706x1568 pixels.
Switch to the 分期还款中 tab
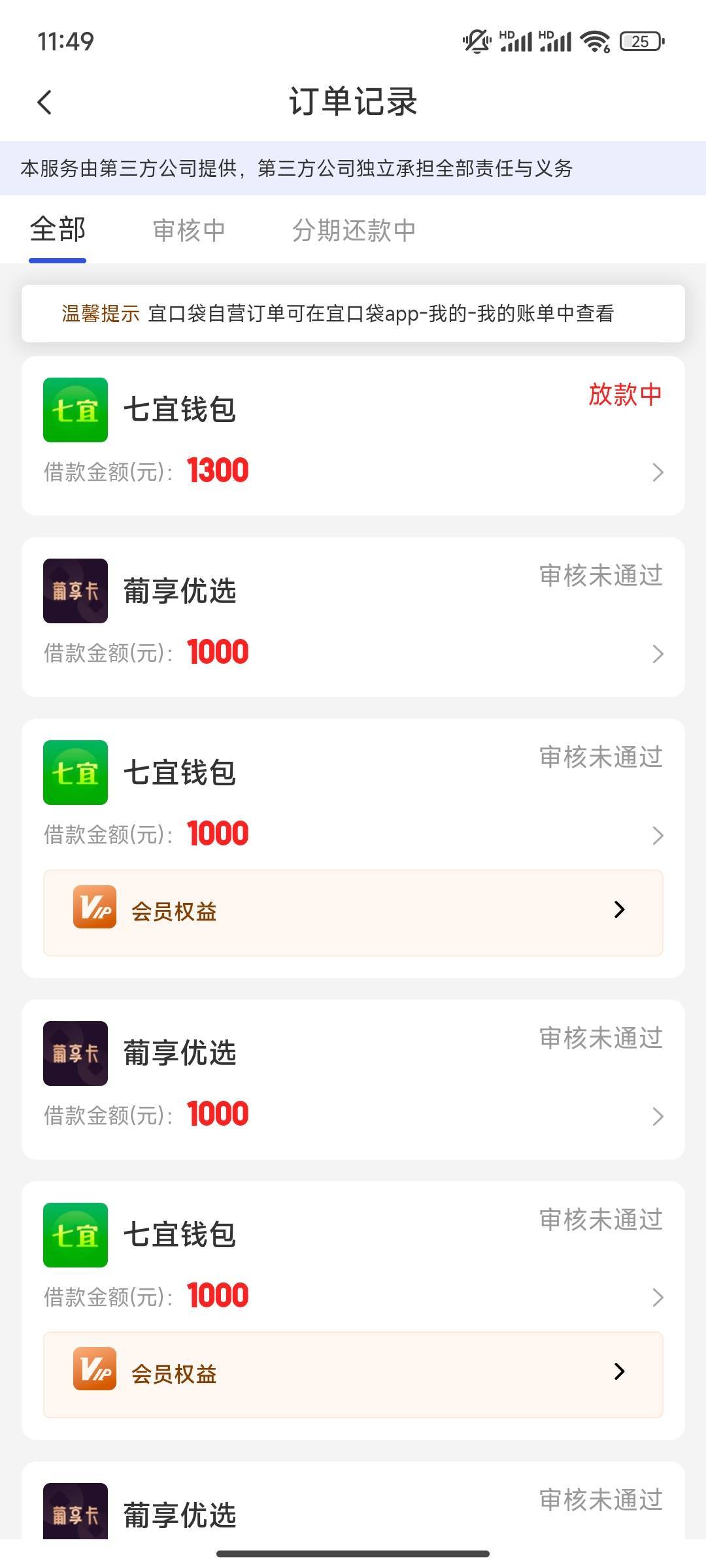(354, 230)
